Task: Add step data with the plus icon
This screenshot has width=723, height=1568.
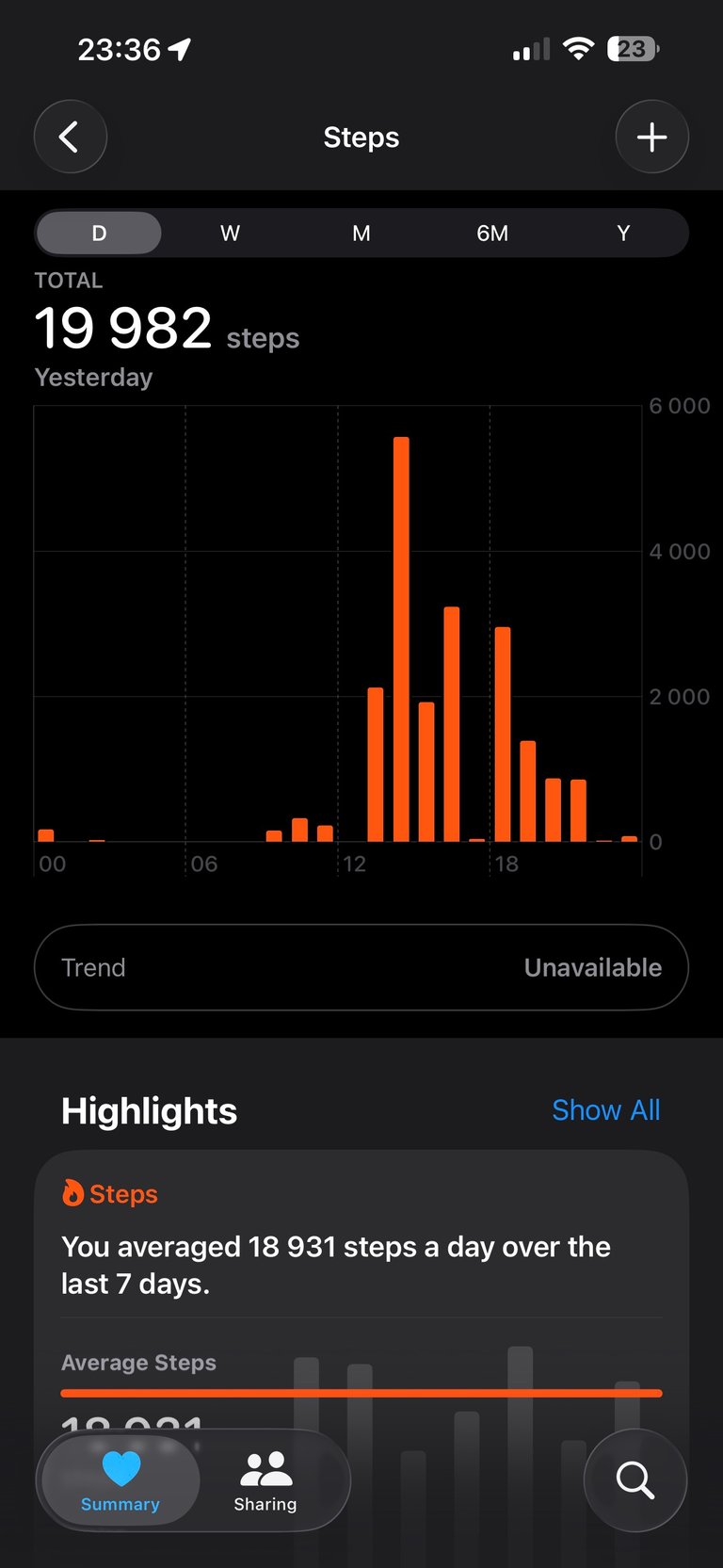Action: (651, 137)
